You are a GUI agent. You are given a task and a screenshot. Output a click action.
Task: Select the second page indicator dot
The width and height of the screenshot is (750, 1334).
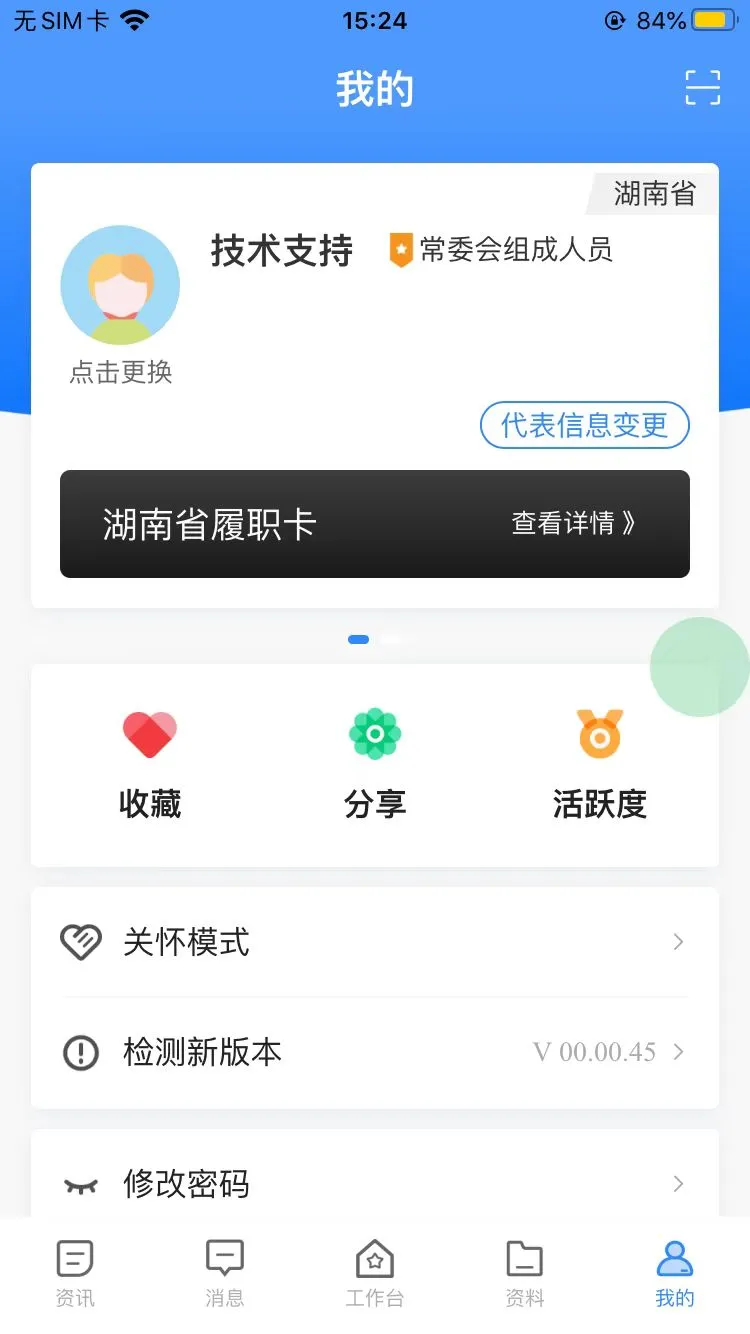389,639
